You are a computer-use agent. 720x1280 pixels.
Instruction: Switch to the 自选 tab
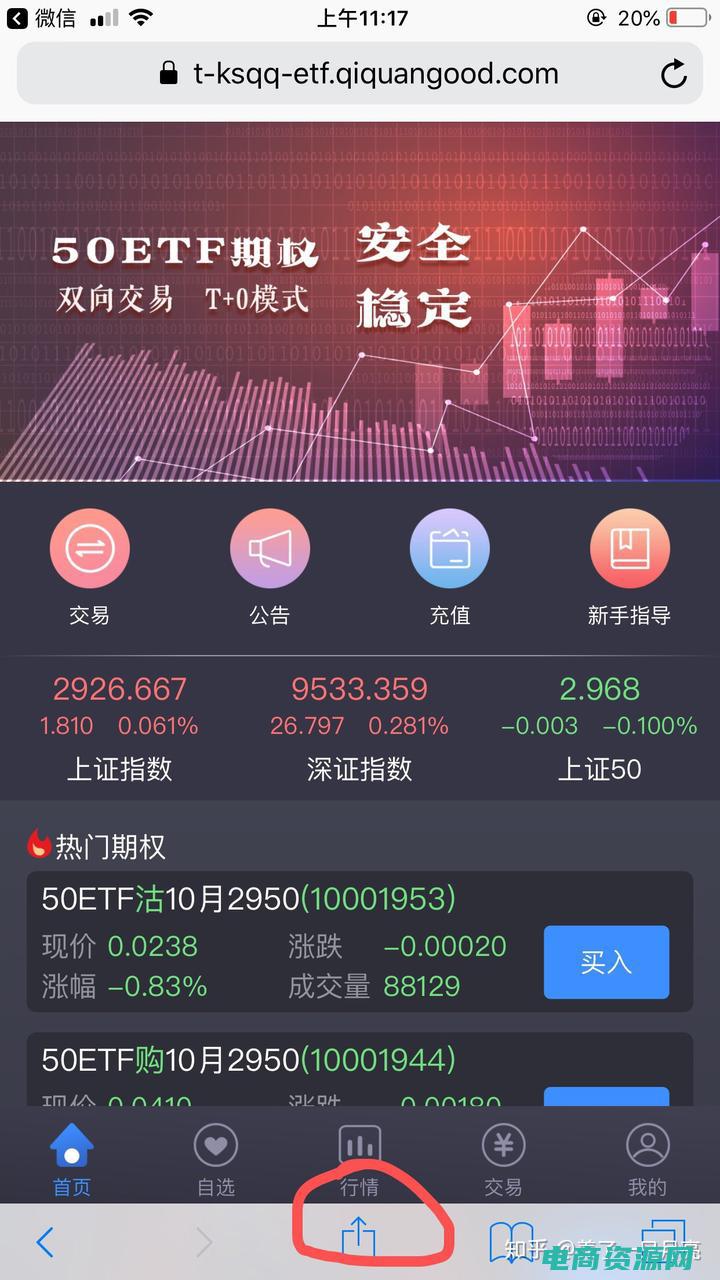215,1160
